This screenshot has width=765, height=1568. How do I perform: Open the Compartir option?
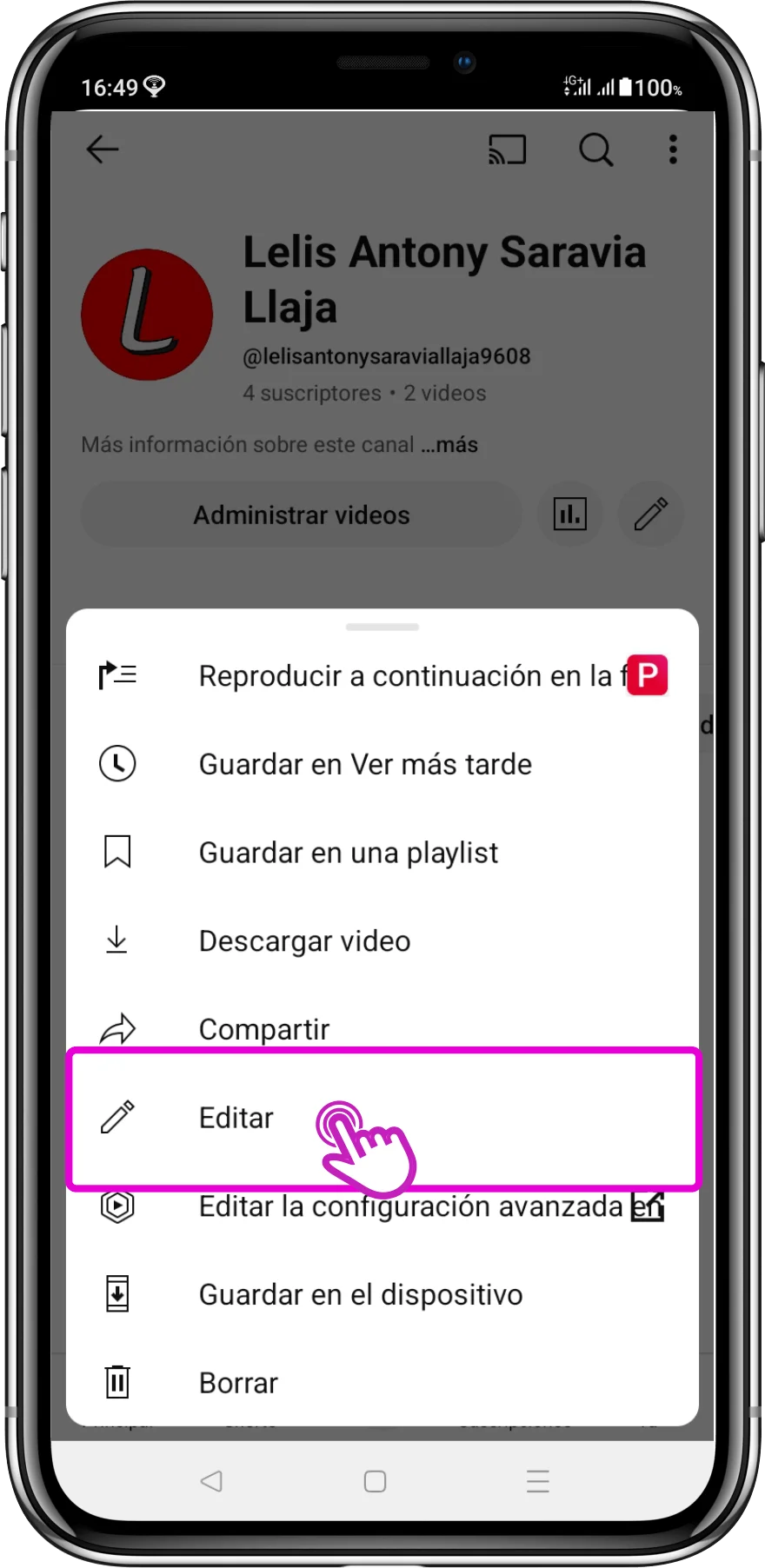(264, 1029)
